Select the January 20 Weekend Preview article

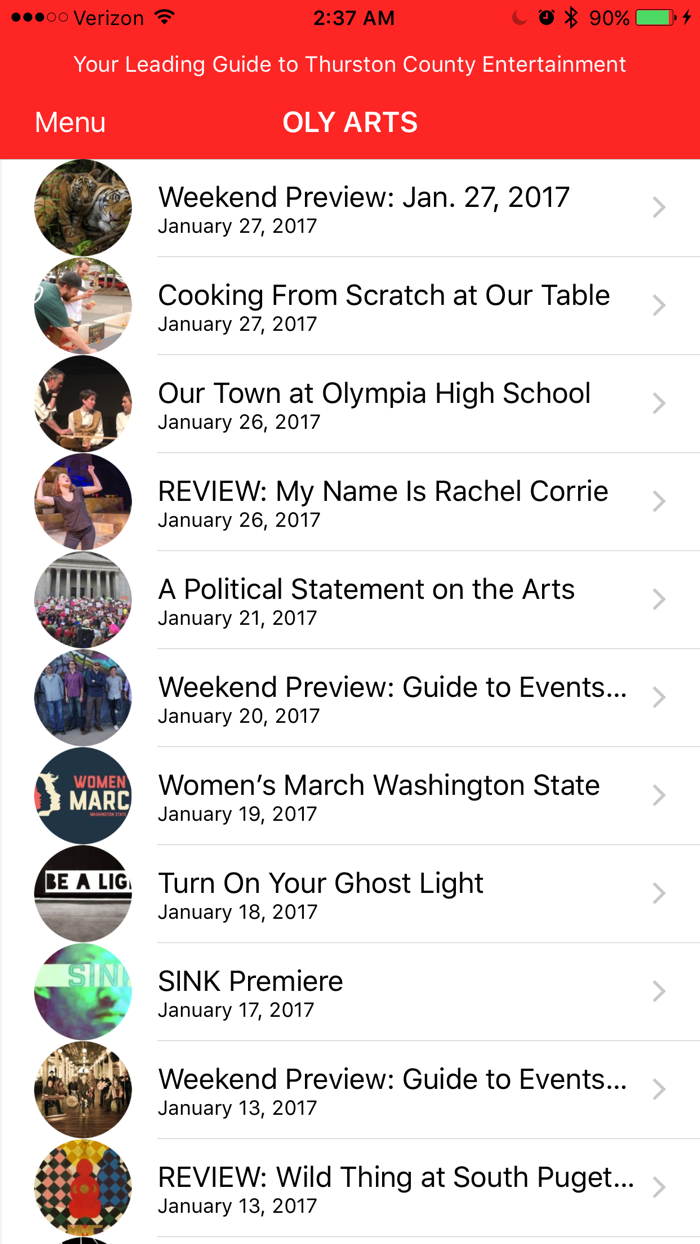pos(392,698)
